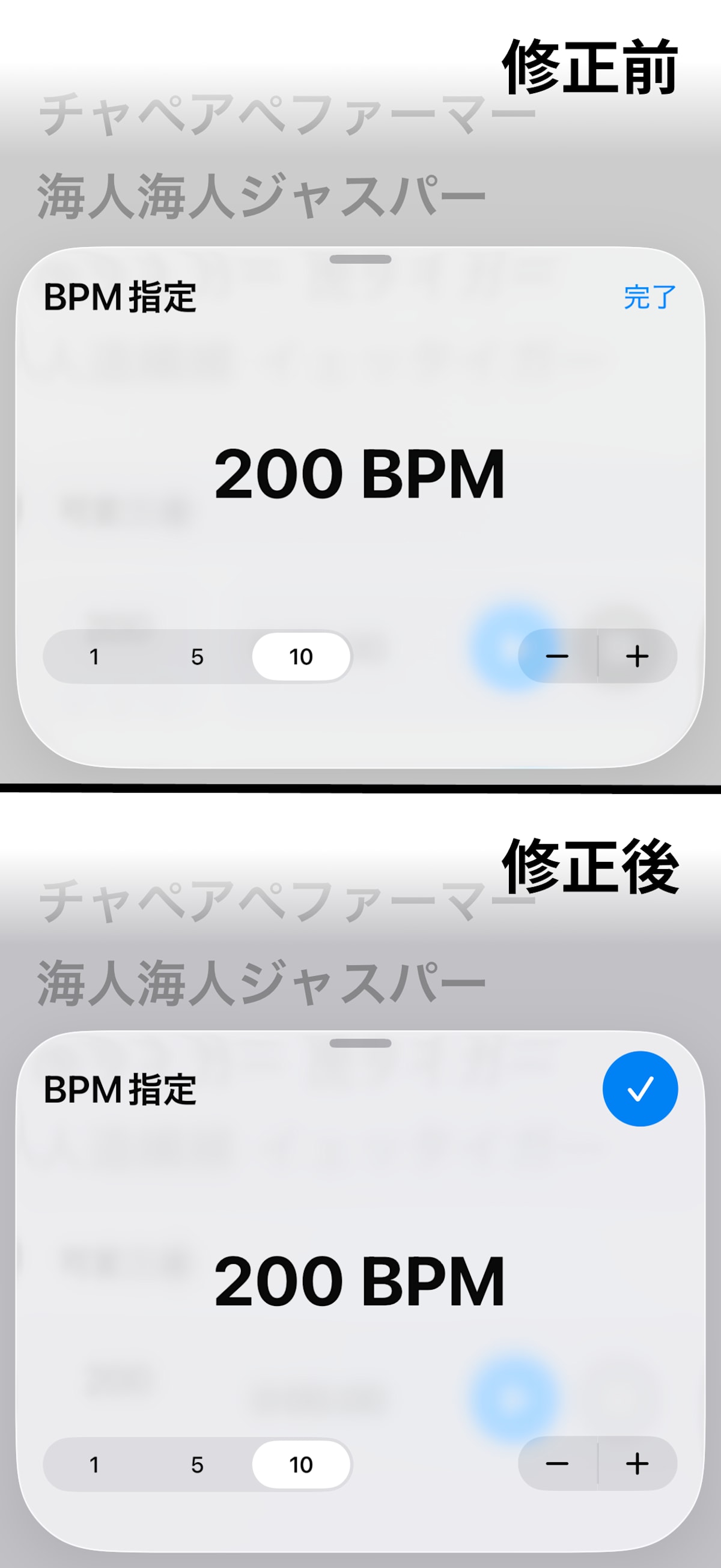Image resolution: width=721 pixels, height=1568 pixels.
Task: Select increment 5 in the 修正前 segmented control
Action: tap(197, 656)
